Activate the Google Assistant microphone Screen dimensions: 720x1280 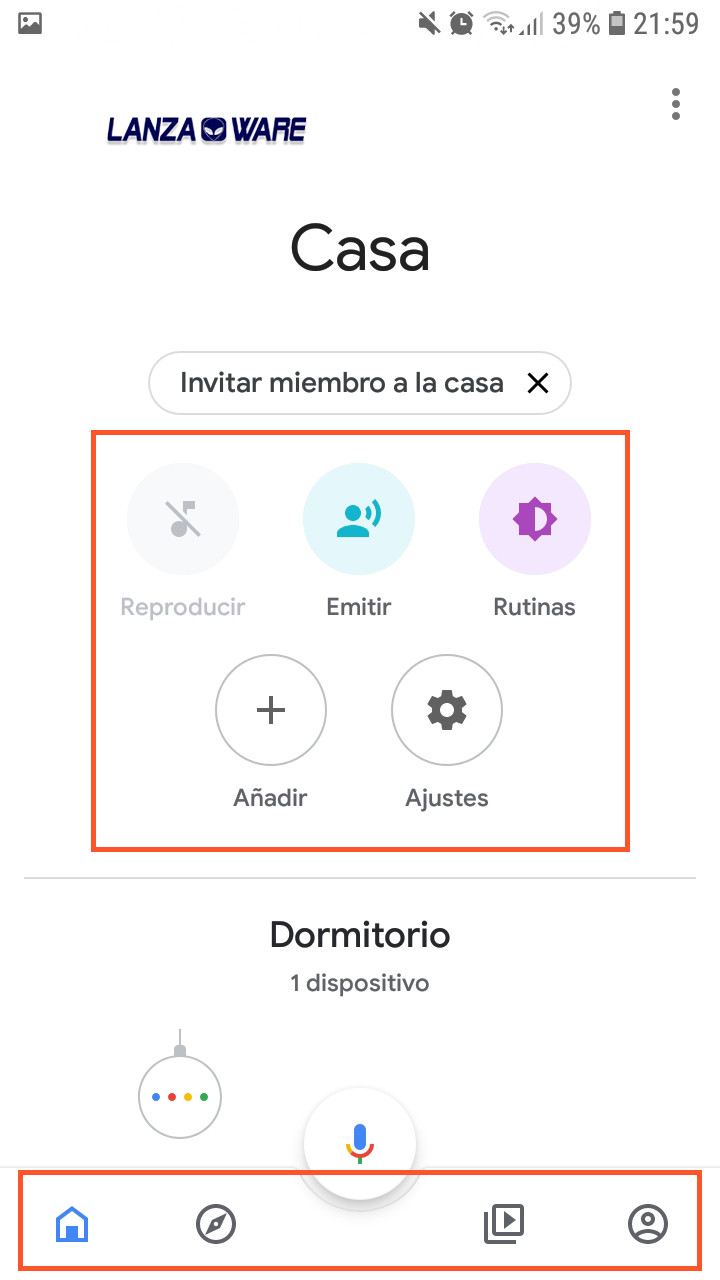360,1143
